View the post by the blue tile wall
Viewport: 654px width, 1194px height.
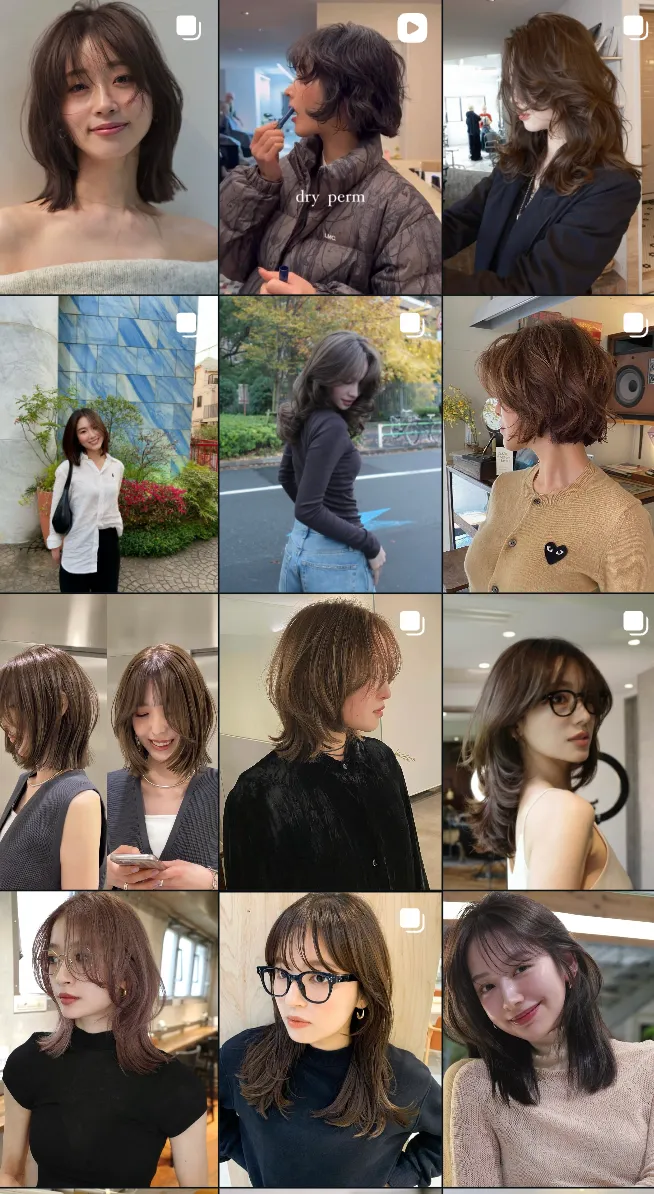coord(108,444)
